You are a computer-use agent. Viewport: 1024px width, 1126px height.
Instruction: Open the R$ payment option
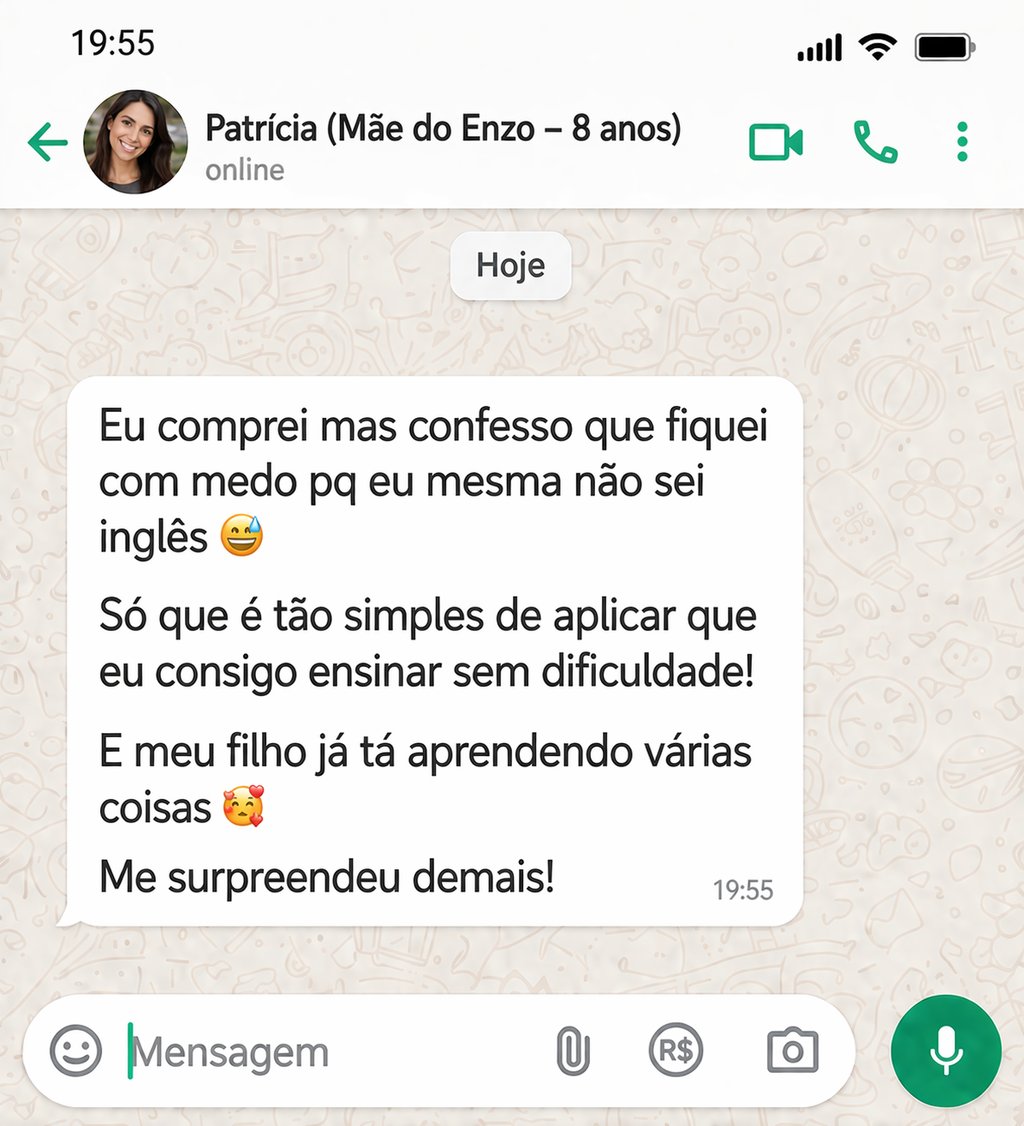[x=676, y=1051]
